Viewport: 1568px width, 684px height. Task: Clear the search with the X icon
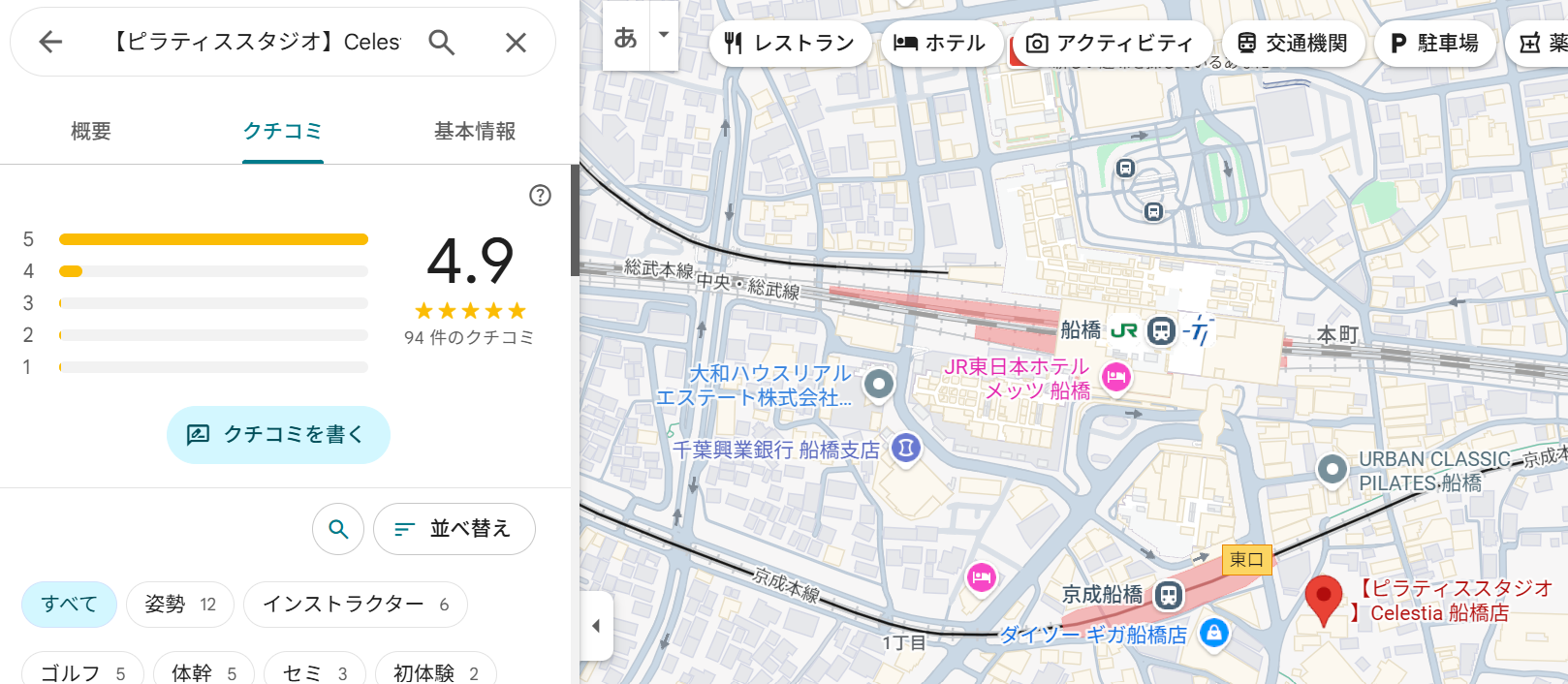[x=516, y=42]
